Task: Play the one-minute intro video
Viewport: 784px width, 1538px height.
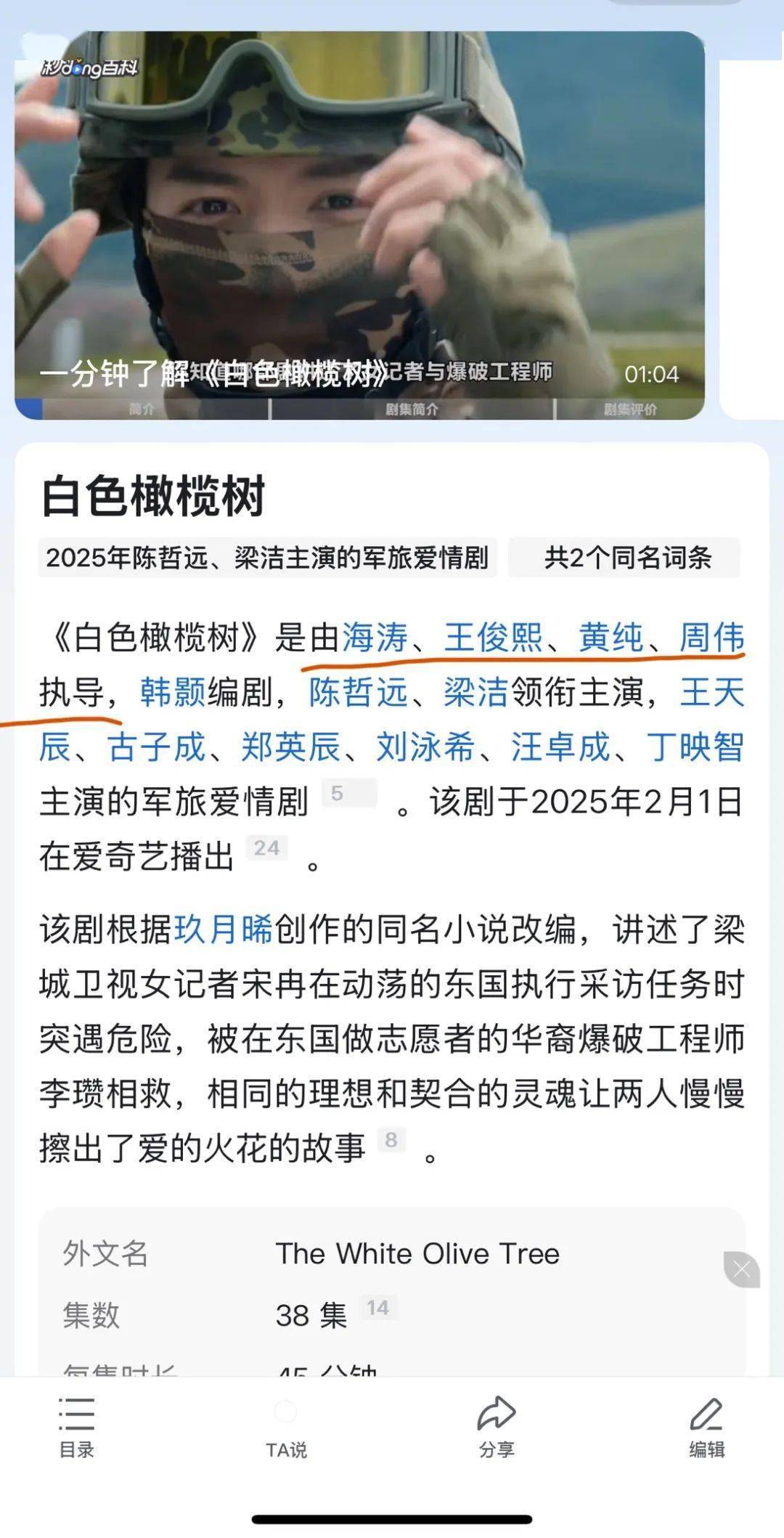Action: tap(359, 225)
